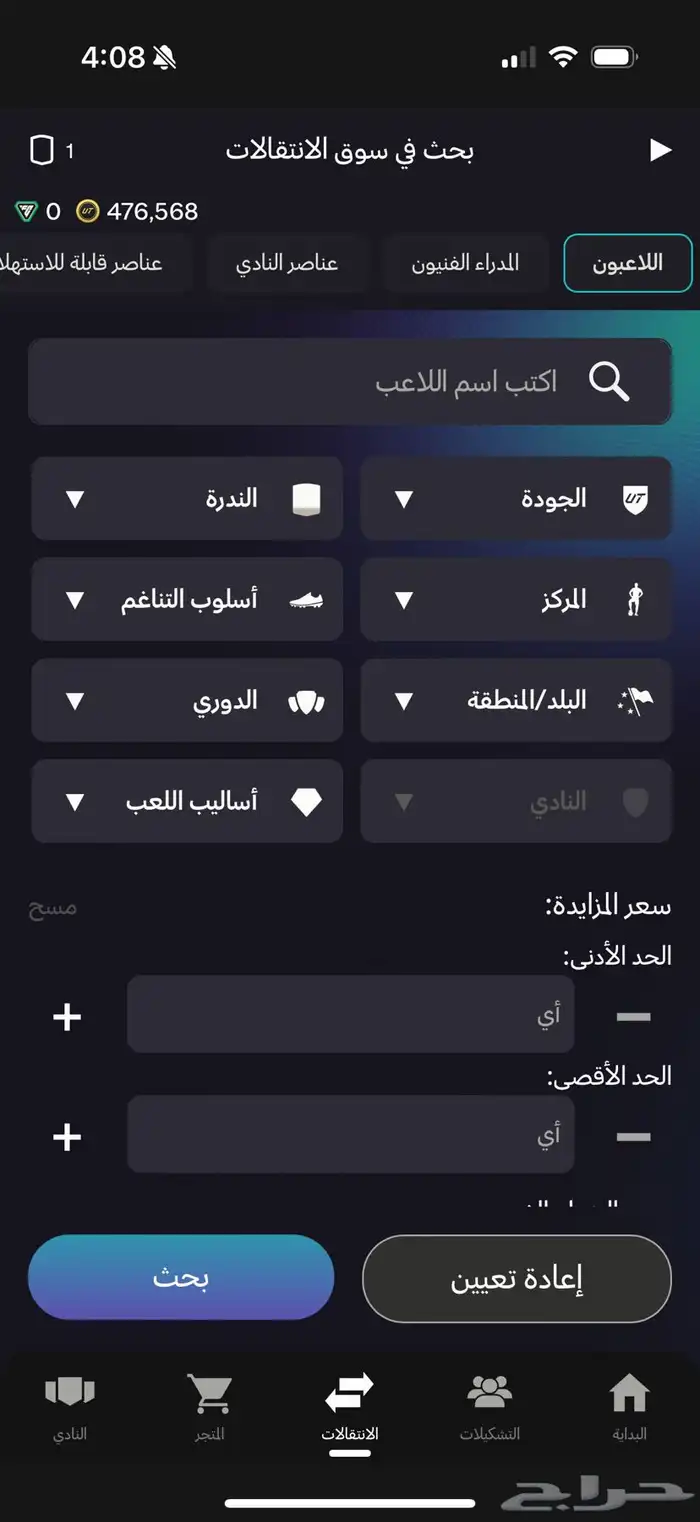Screen dimensions: 700x1522
Task: Start the search with بحث button
Action: click(181, 1278)
